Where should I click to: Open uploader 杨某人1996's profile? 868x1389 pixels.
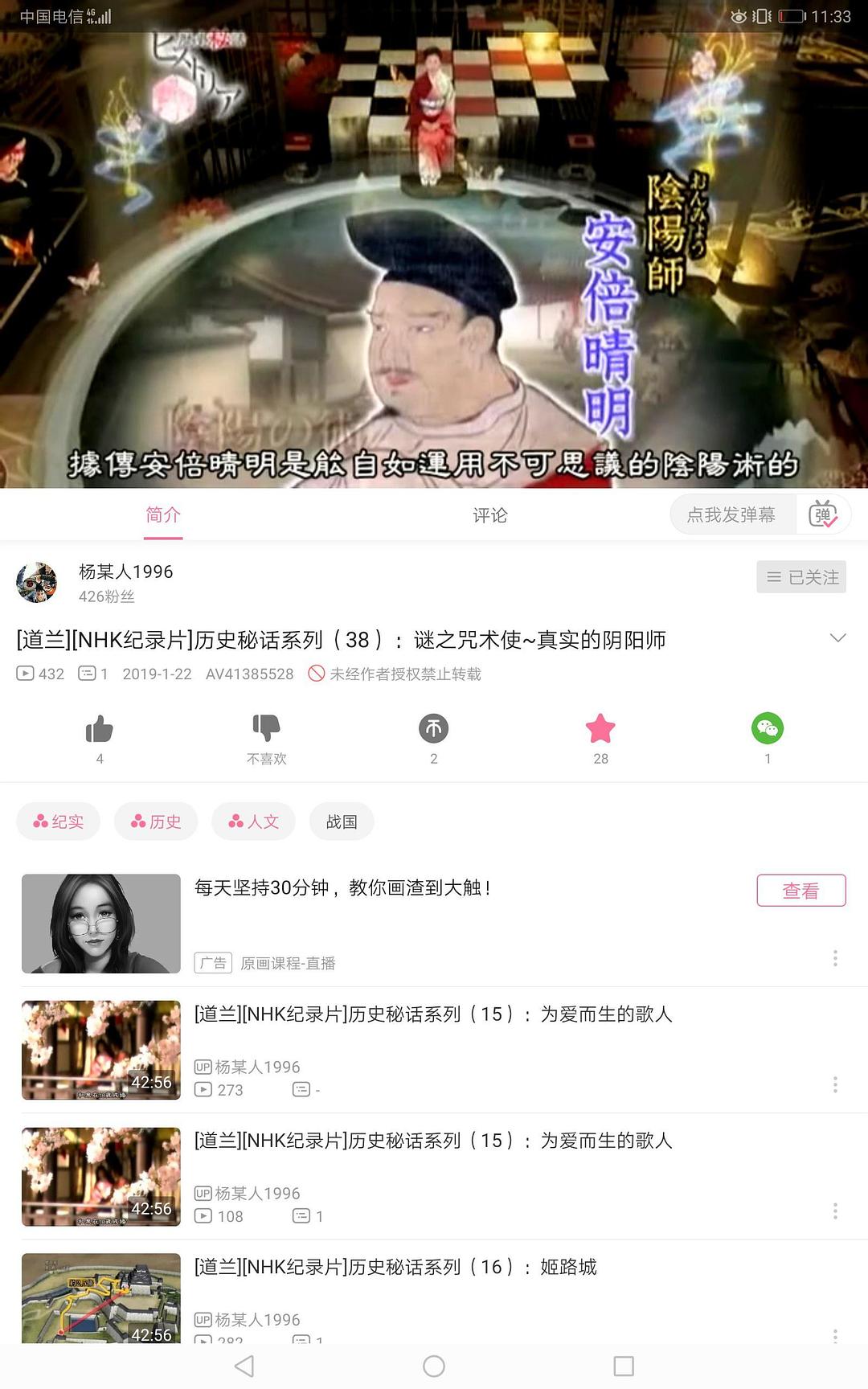[38, 583]
